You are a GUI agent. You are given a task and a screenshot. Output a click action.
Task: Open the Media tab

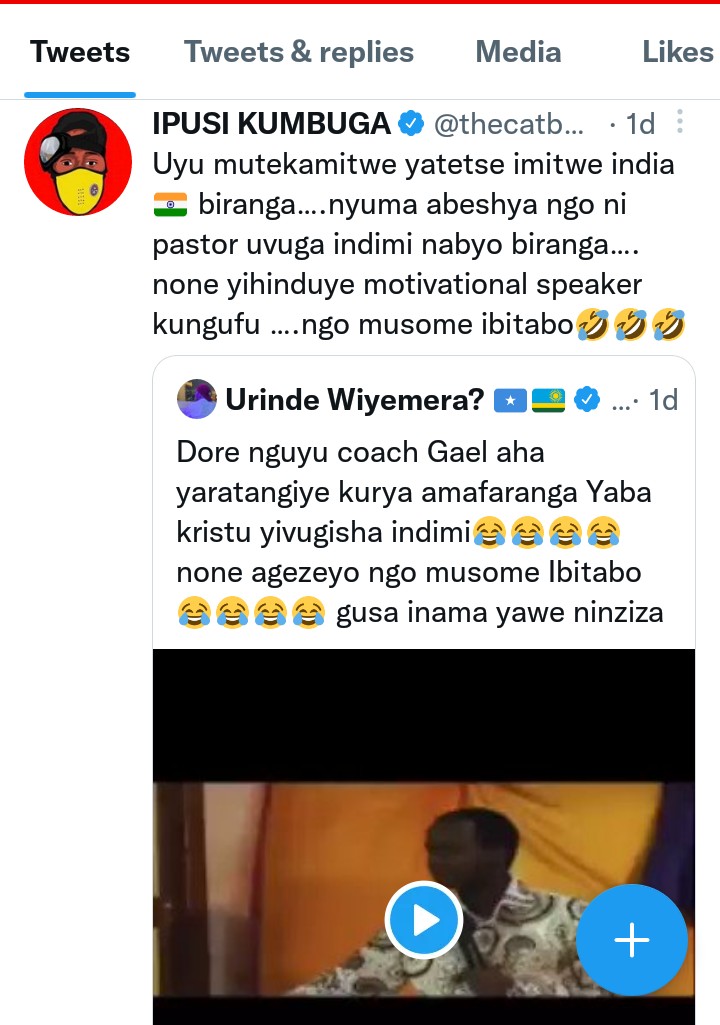(517, 53)
